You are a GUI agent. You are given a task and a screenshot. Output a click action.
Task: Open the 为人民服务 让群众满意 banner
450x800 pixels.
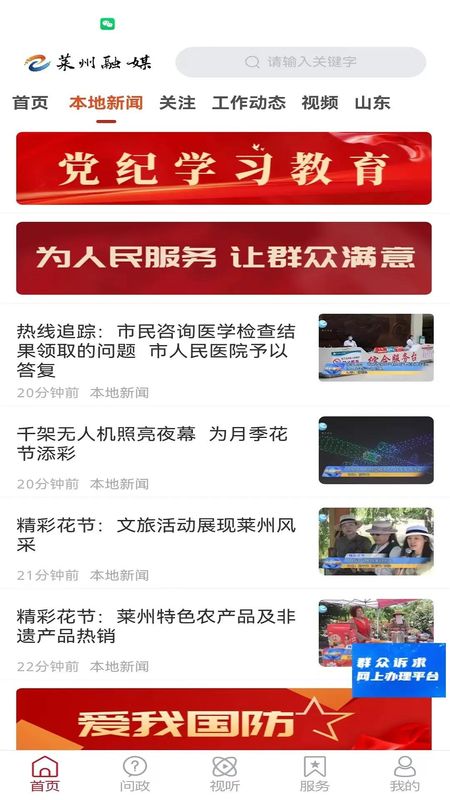224,258
